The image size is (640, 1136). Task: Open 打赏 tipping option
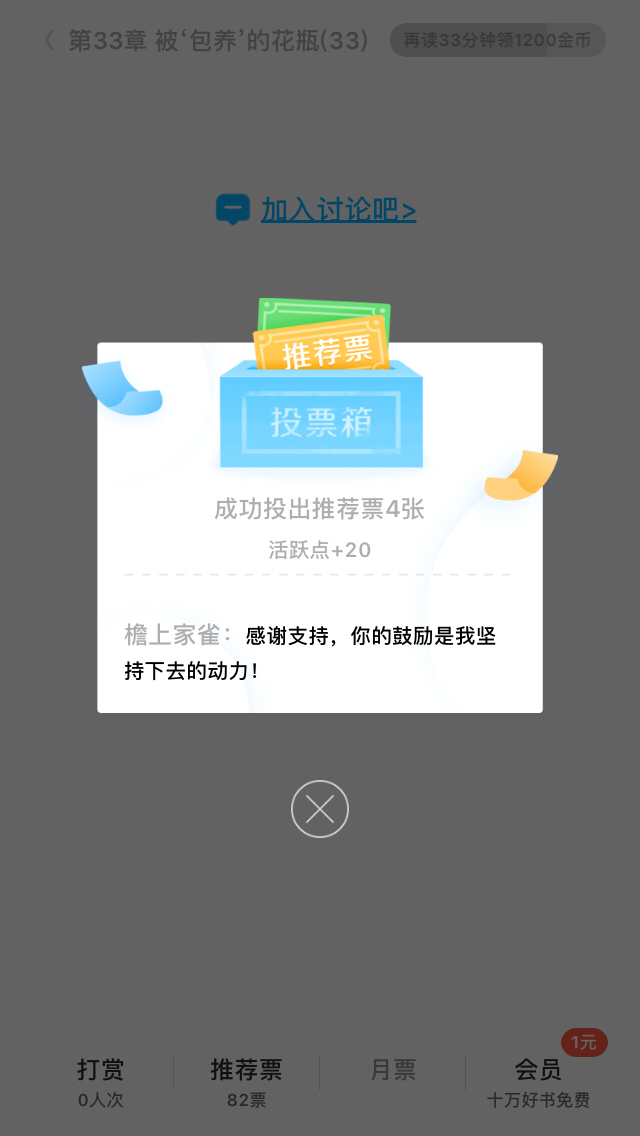(x=101, y=1082)
